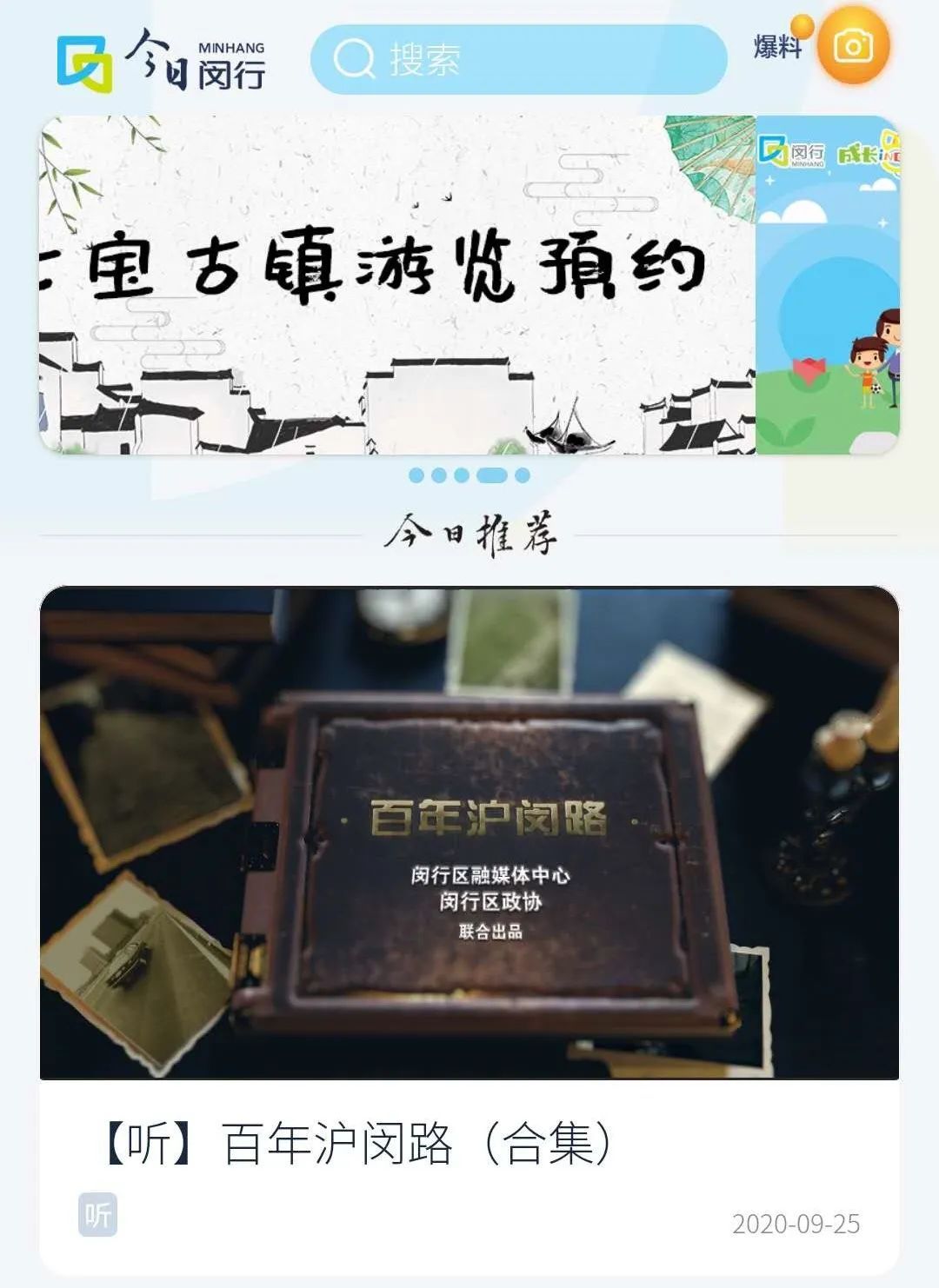Open the 百年沪闵路（合集）recommended card
Screen dimensions: 939x1288
[469, 930]
